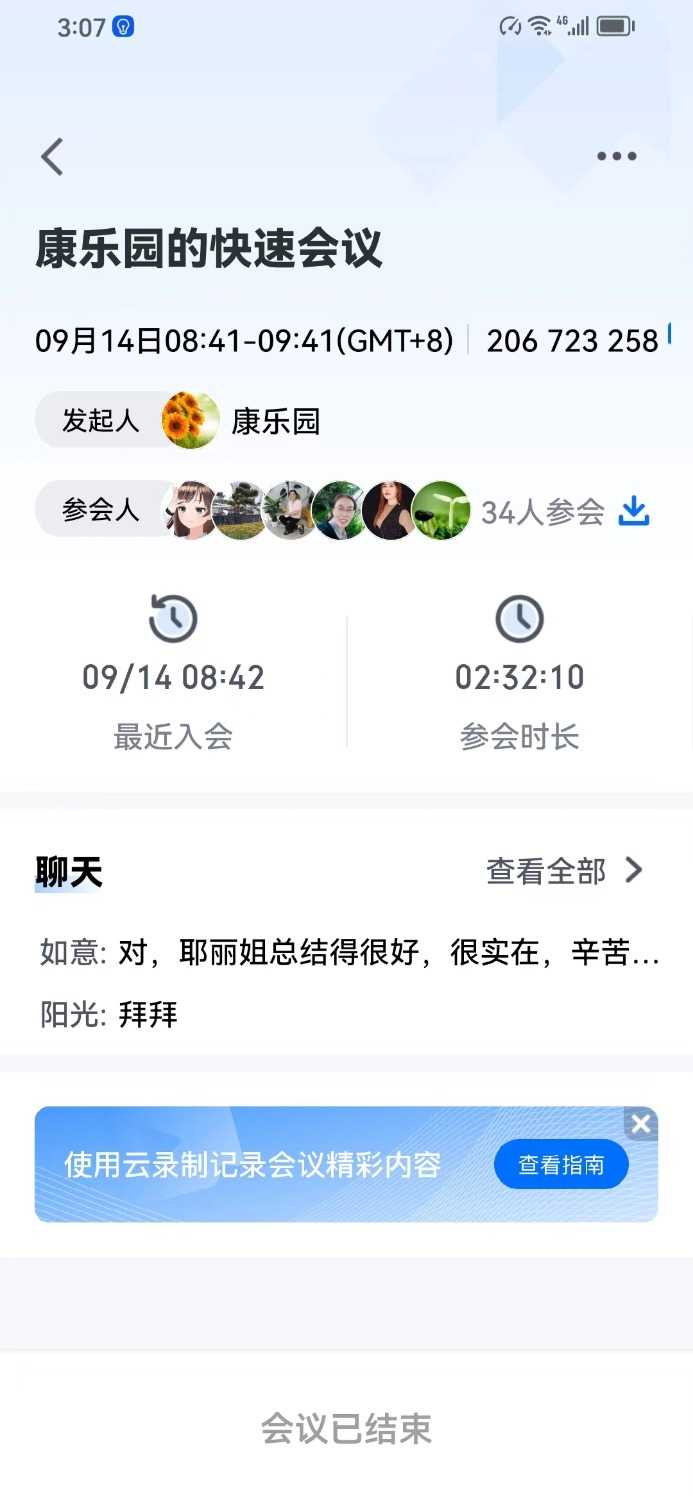The image size is (693, 1500).
Task: Open the 参会人 participants avatars row
Action: pyautogui.click(x=316, y=511)
